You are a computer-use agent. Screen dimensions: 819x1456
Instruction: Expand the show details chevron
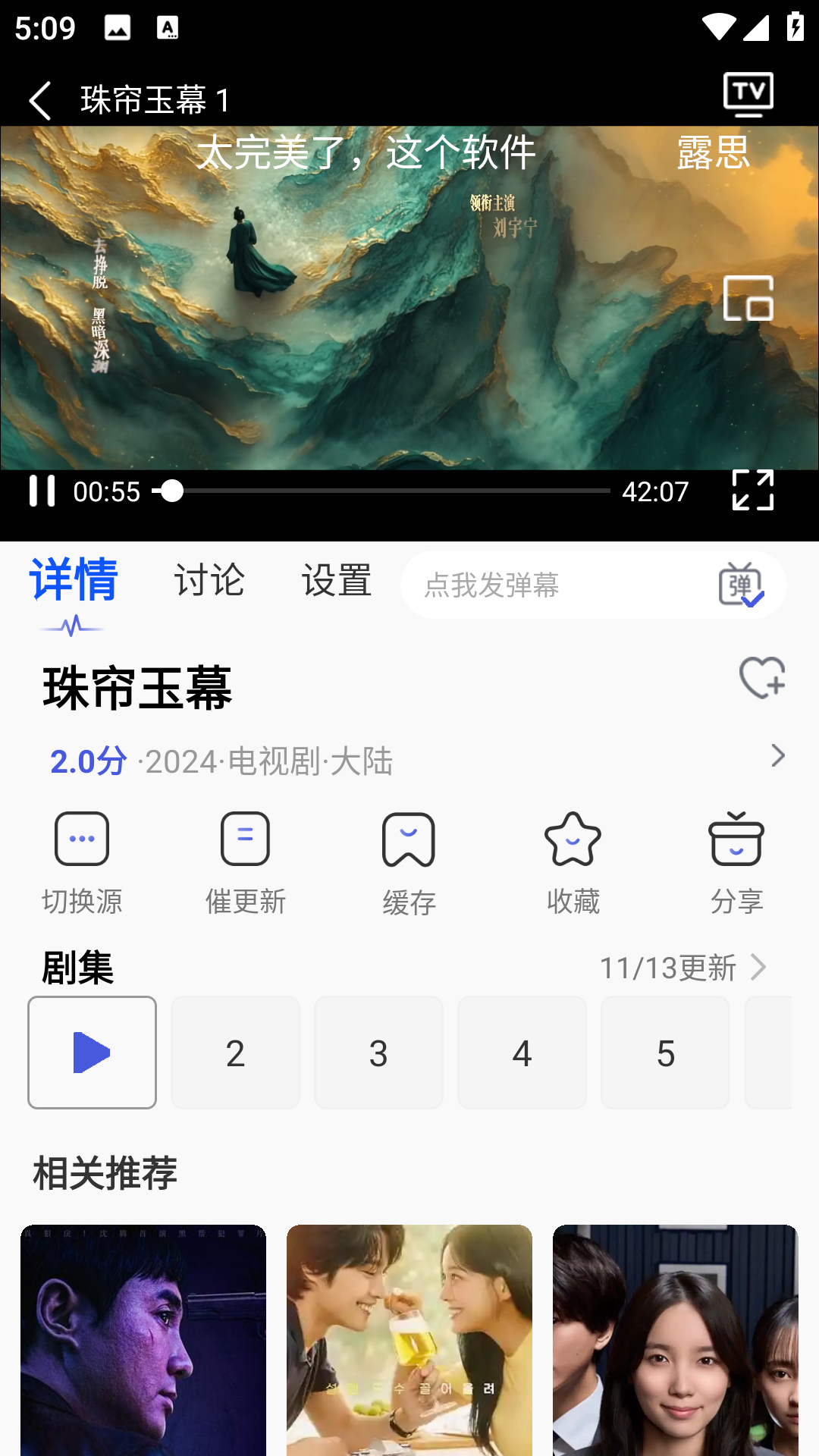pyautogui.click(x=777, y=755)
